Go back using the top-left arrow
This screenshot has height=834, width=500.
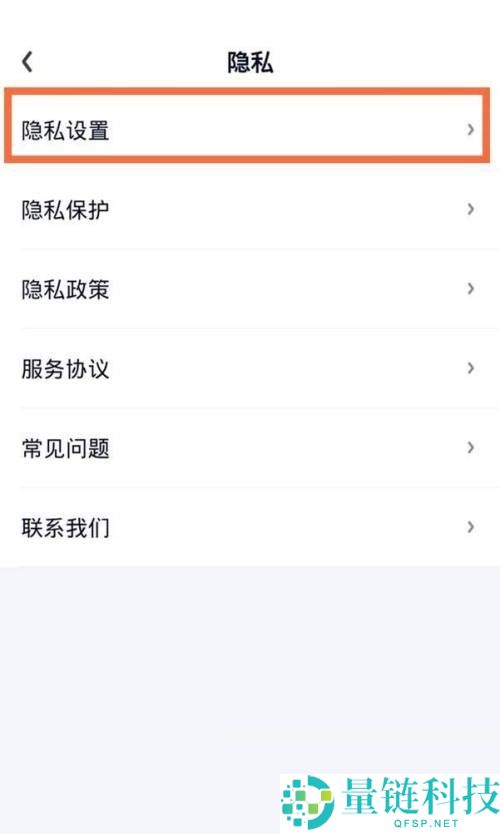(28, 62)
